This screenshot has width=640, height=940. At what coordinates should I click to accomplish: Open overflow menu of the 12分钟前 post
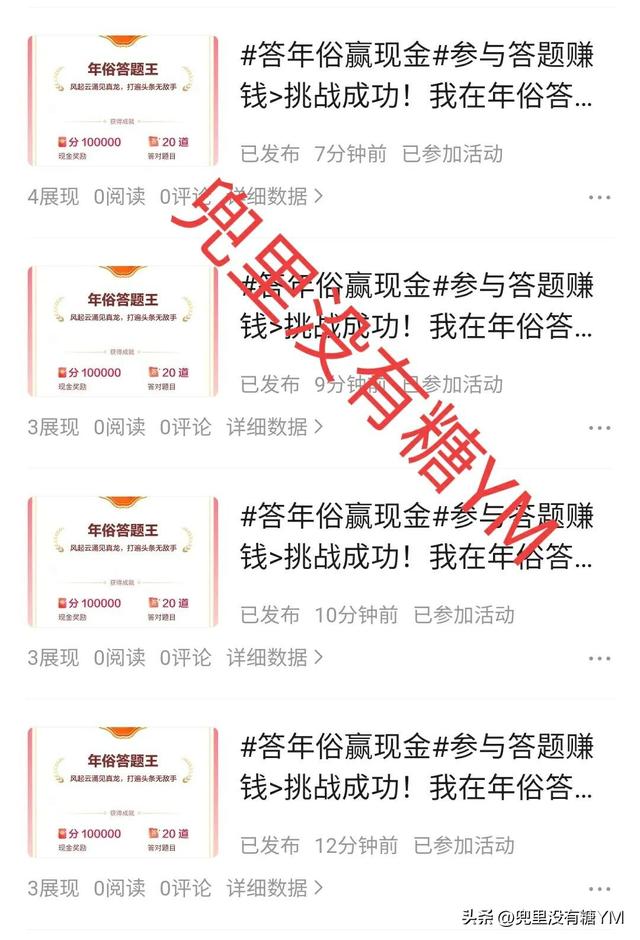(599, 889)
